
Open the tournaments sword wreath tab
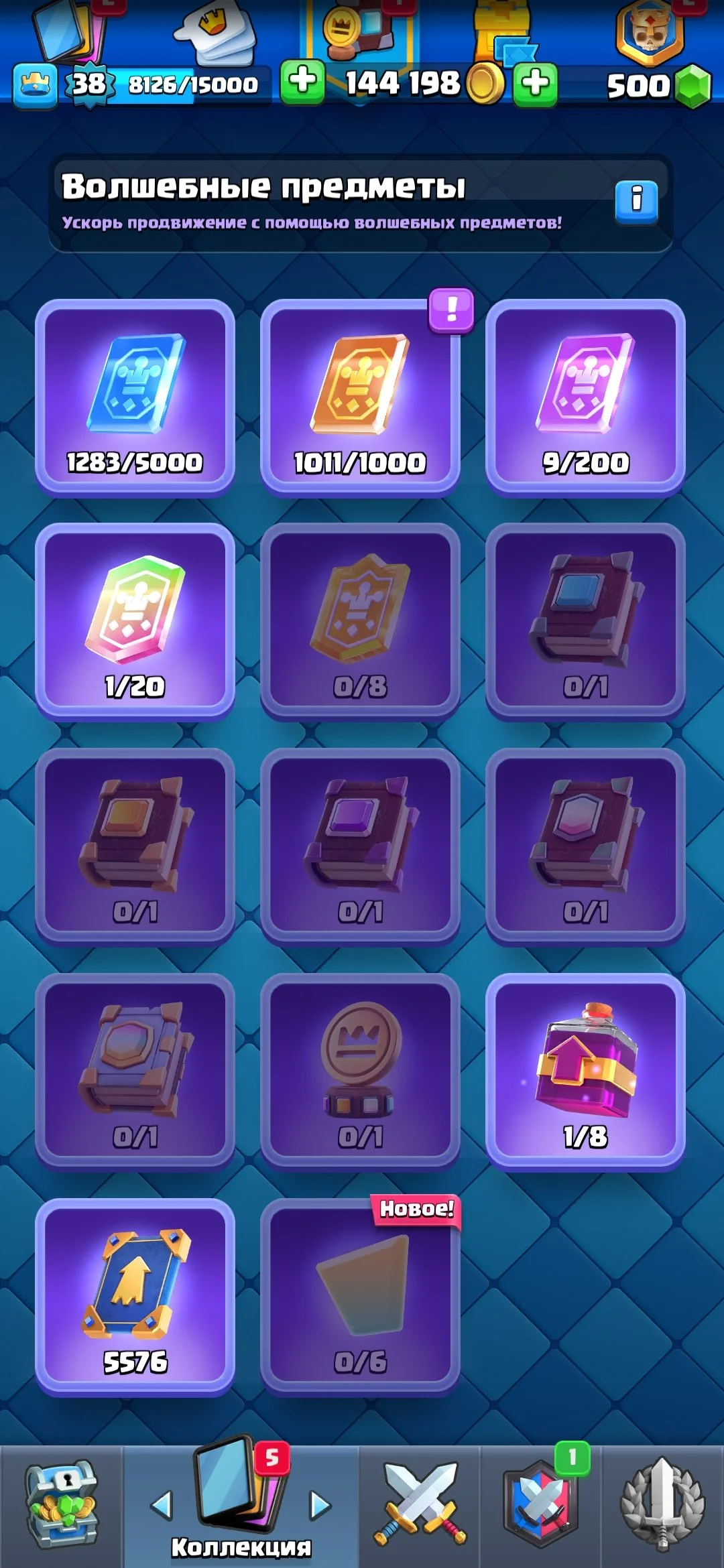[662, 1504]
